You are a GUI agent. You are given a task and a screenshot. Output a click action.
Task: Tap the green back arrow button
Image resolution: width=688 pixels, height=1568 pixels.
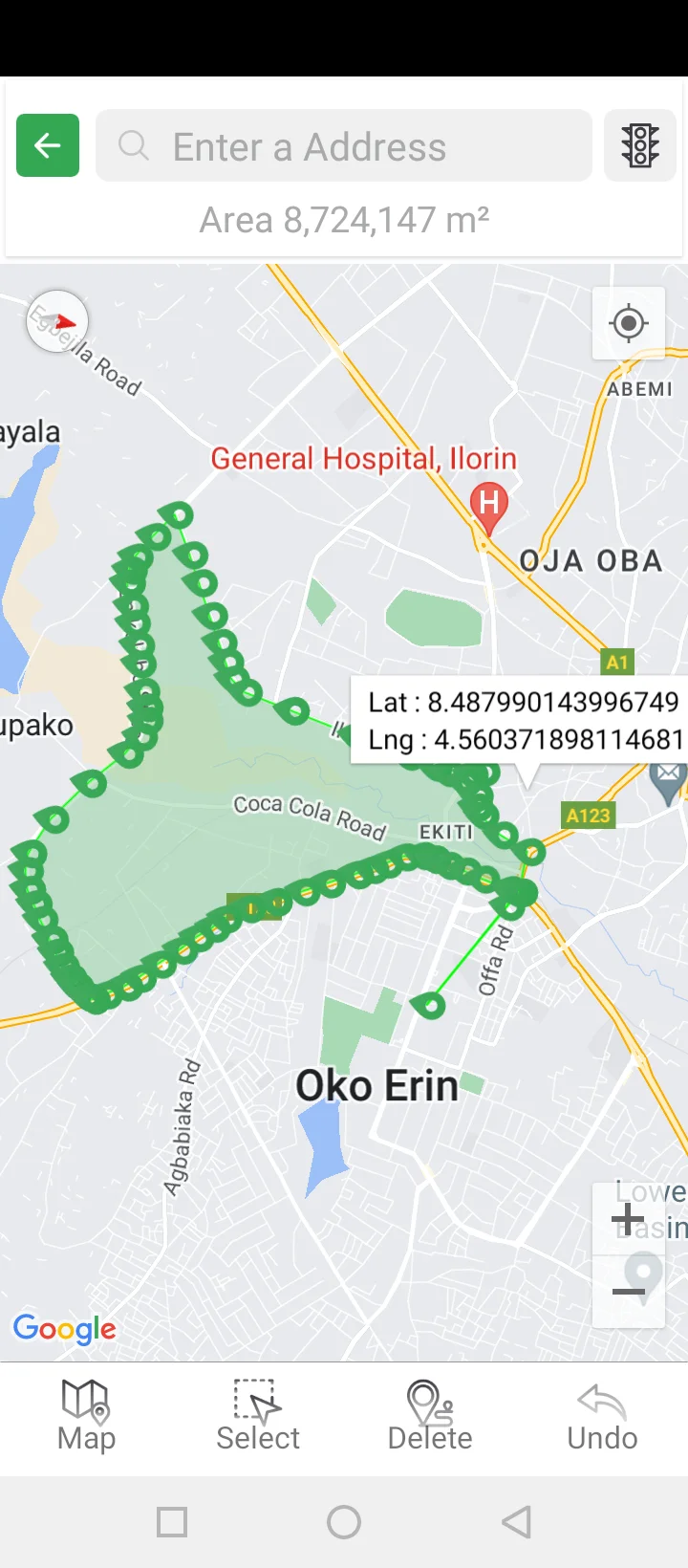48,145
